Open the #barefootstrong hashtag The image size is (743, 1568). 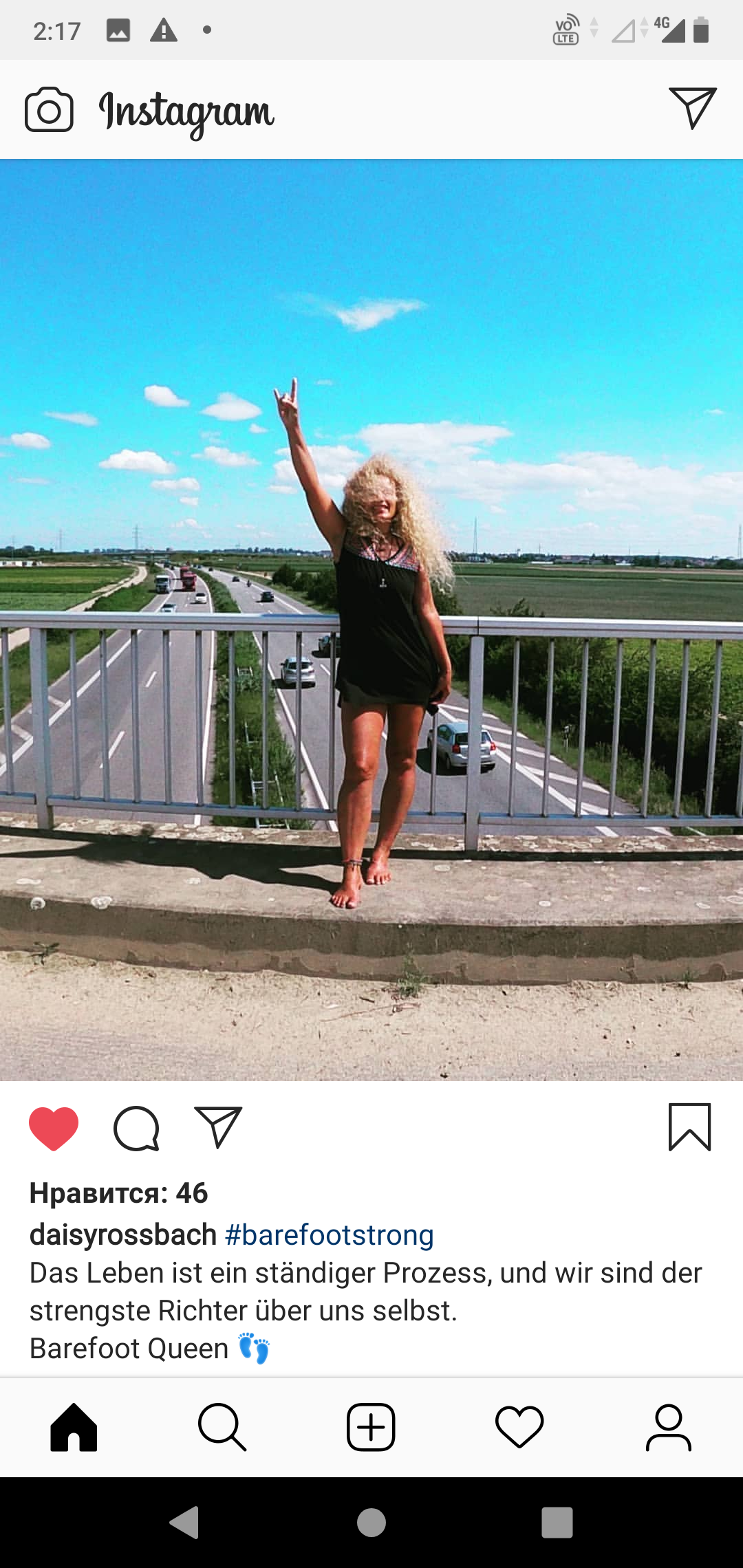(330, 1234)
